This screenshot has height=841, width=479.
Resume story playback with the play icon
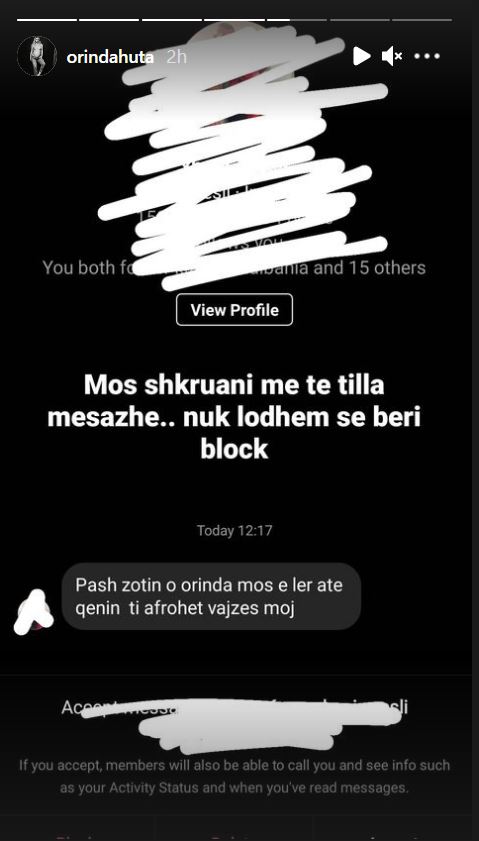pyautogui.click(x=362, y=56)
